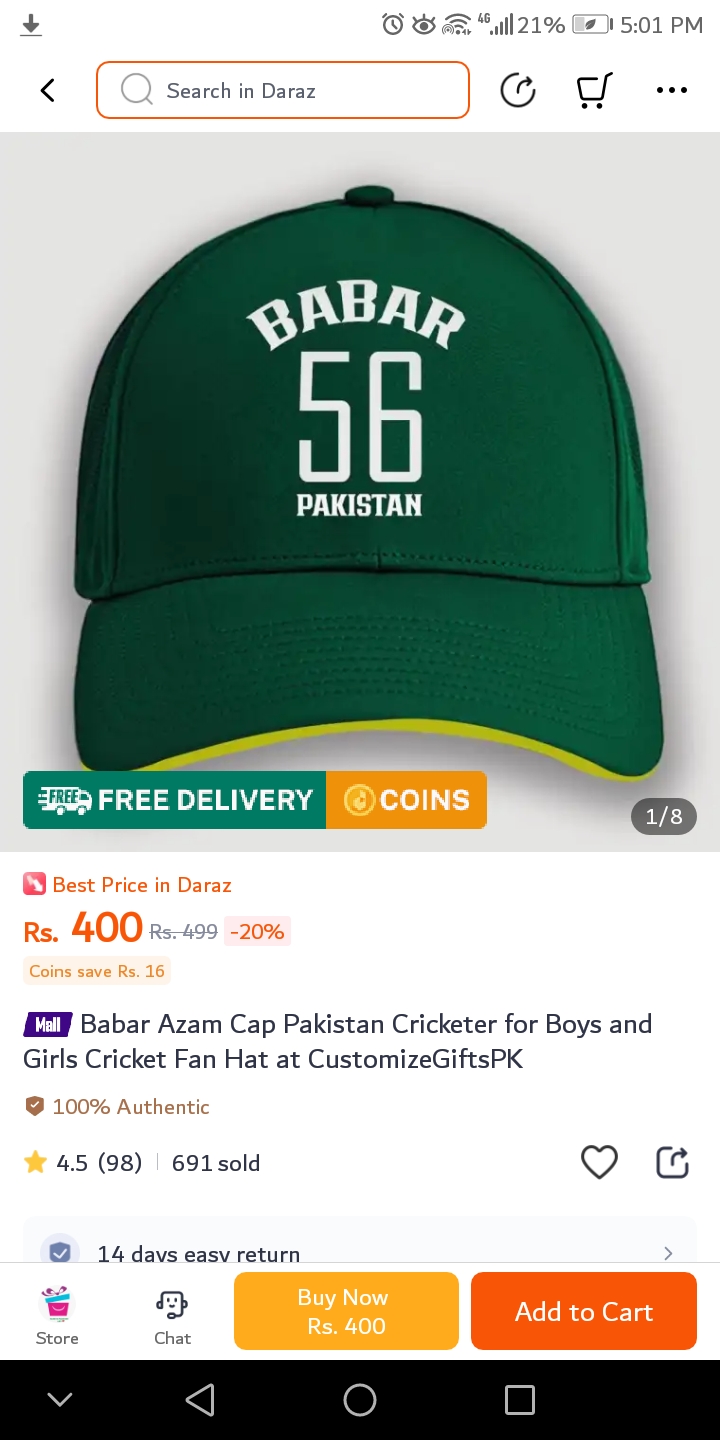
Task: Start a Chat with the seller
Action: (172, 1315)
